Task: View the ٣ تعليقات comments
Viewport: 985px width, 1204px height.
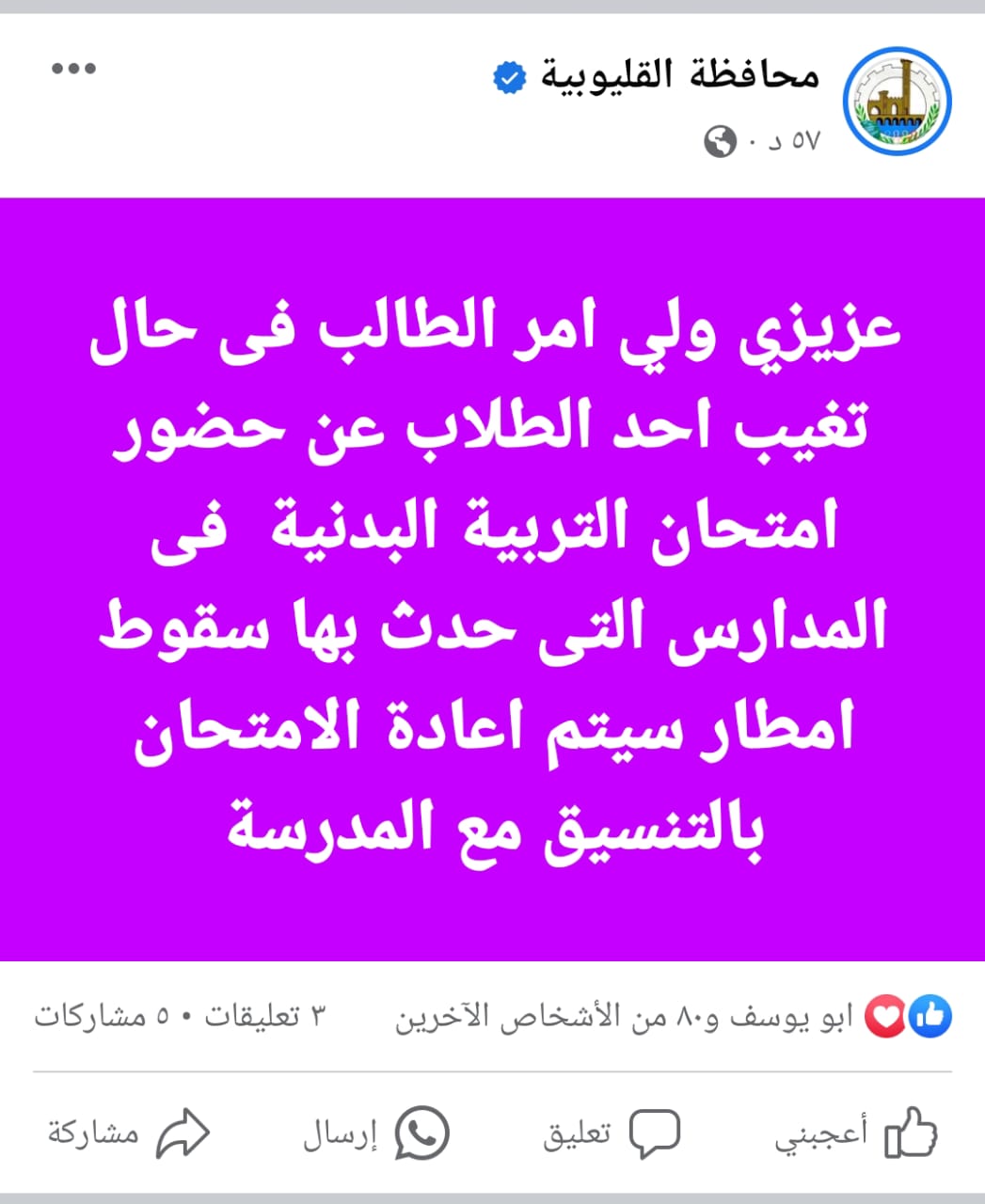Action: tap(264, 1017)
